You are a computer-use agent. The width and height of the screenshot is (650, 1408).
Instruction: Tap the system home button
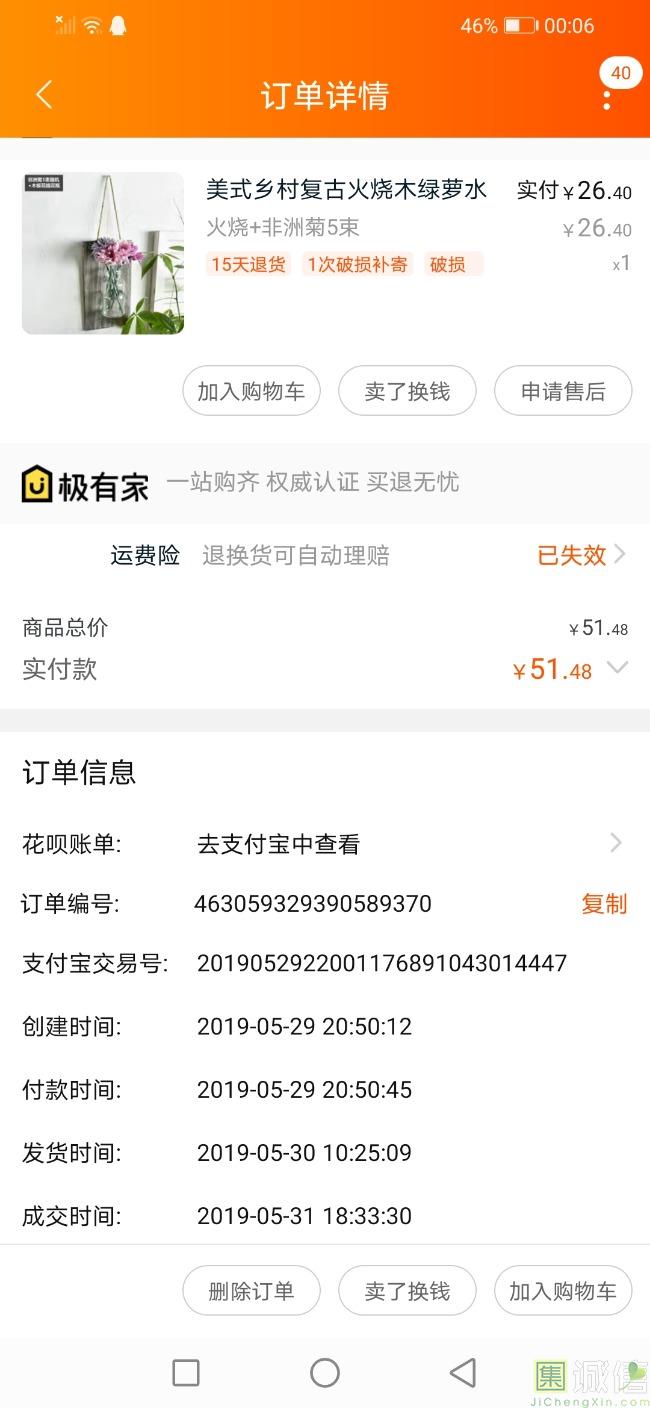[x=325, y=1373]
